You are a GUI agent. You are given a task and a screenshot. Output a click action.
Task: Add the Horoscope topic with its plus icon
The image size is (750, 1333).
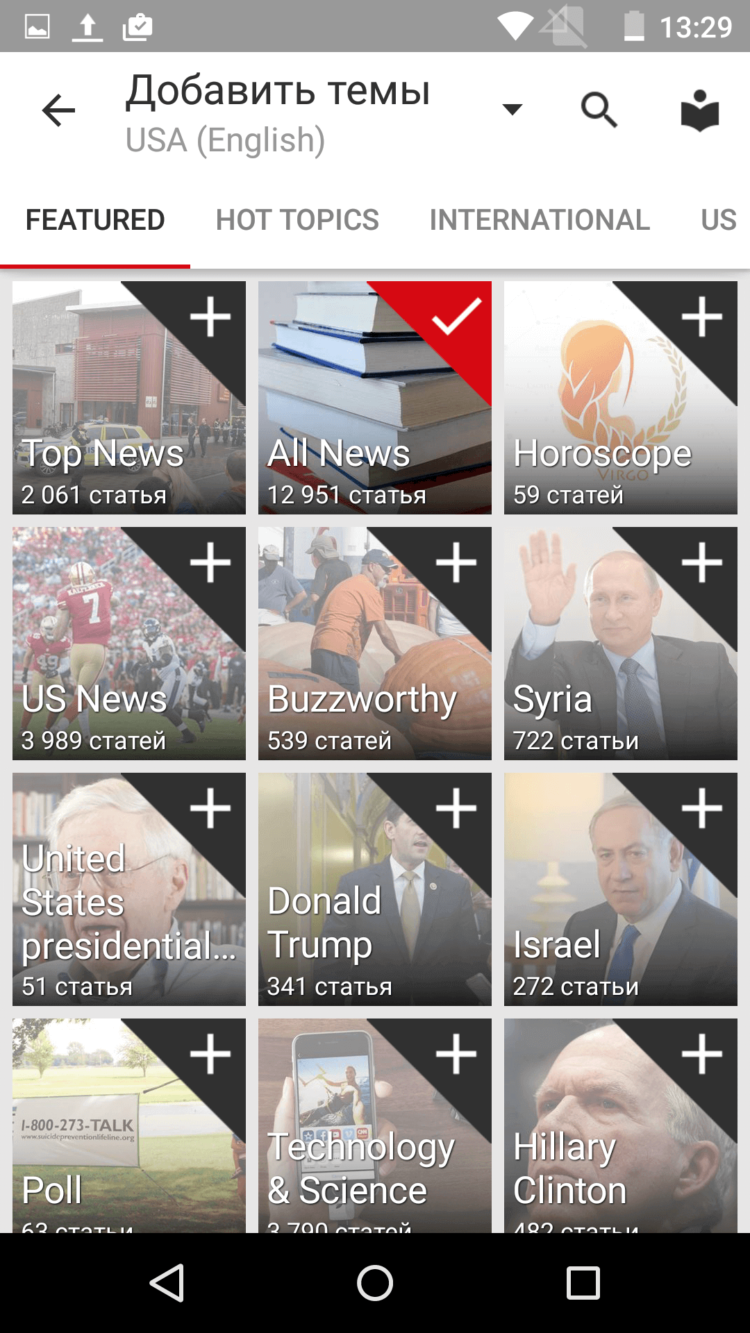tap(702, 316)
